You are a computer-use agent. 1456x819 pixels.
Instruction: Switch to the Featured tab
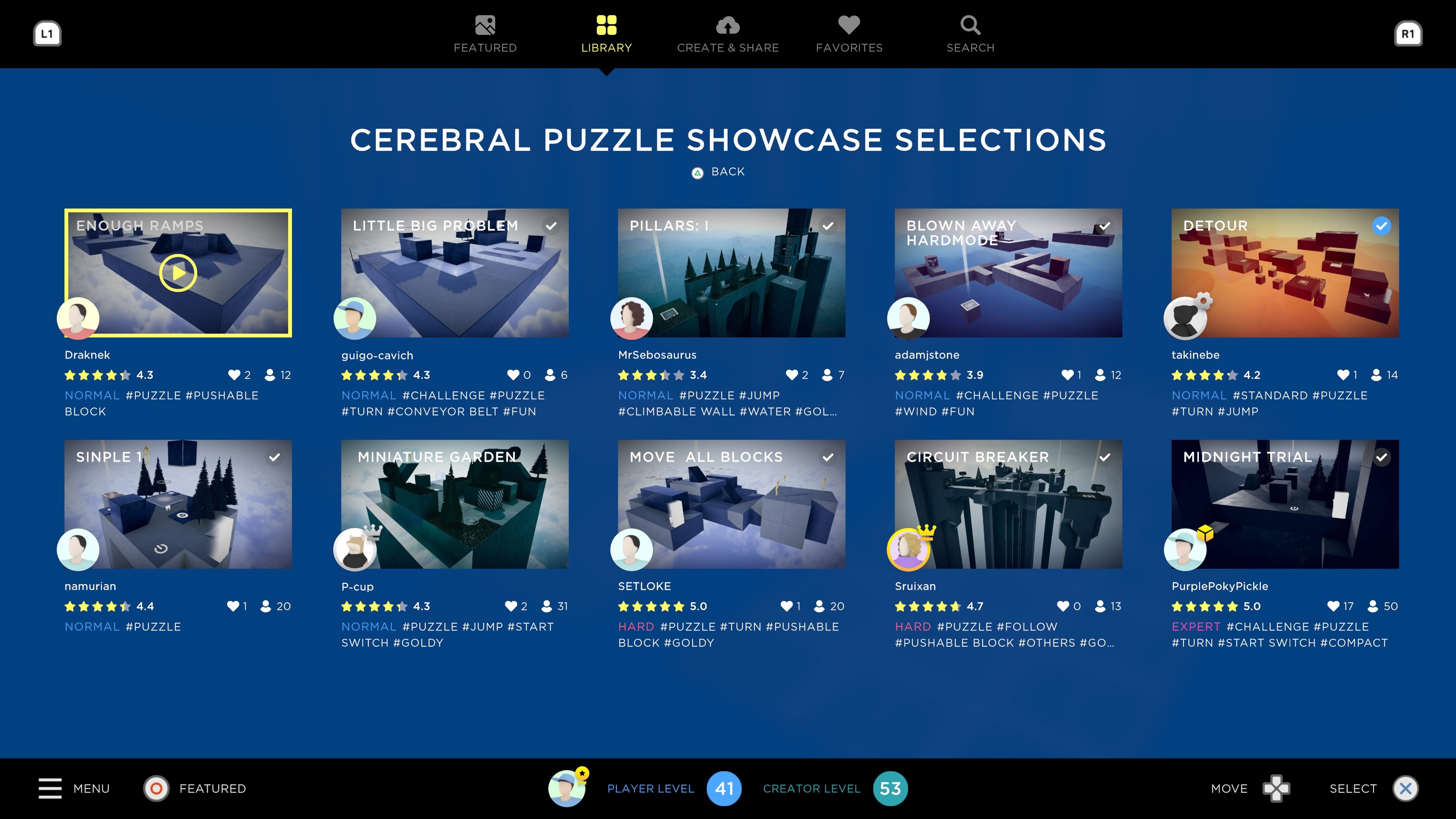tap(485, 34)
